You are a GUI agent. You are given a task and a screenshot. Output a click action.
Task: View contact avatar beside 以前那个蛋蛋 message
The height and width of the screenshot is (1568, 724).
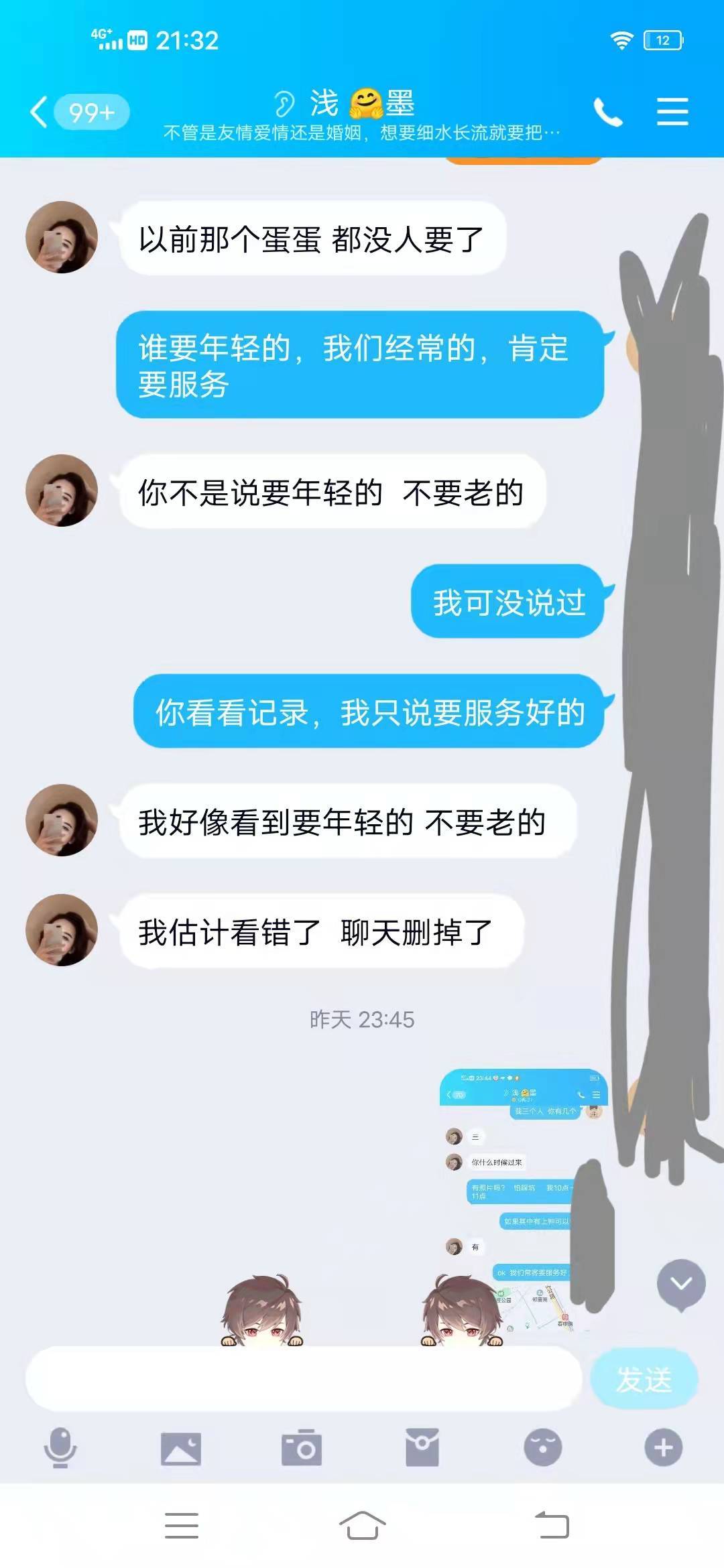click(62, 237)
